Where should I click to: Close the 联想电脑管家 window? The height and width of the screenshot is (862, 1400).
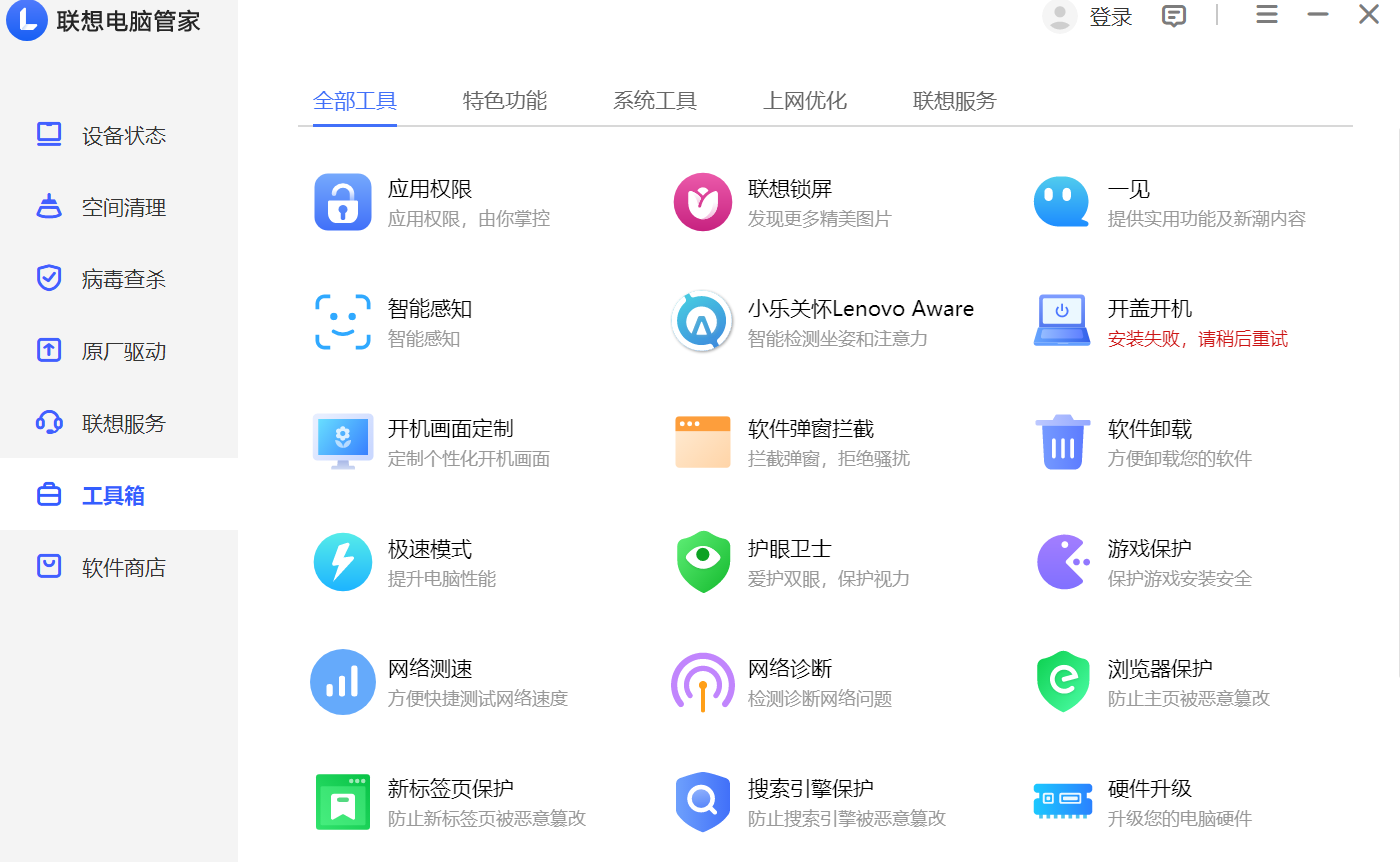pyautogui.click(x=1369, y=14)
